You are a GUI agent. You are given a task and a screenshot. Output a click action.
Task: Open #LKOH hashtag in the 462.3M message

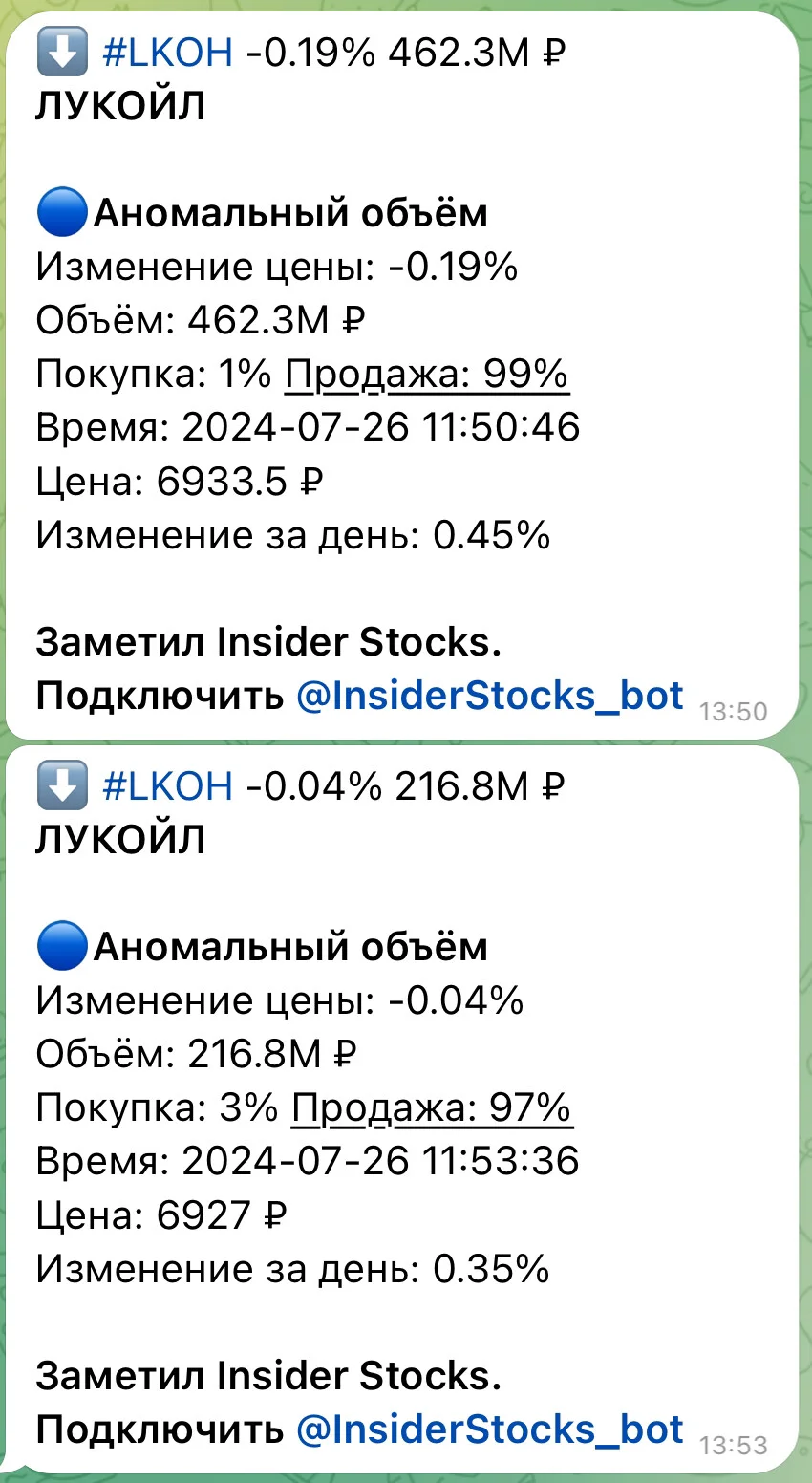tap(167, 52)
